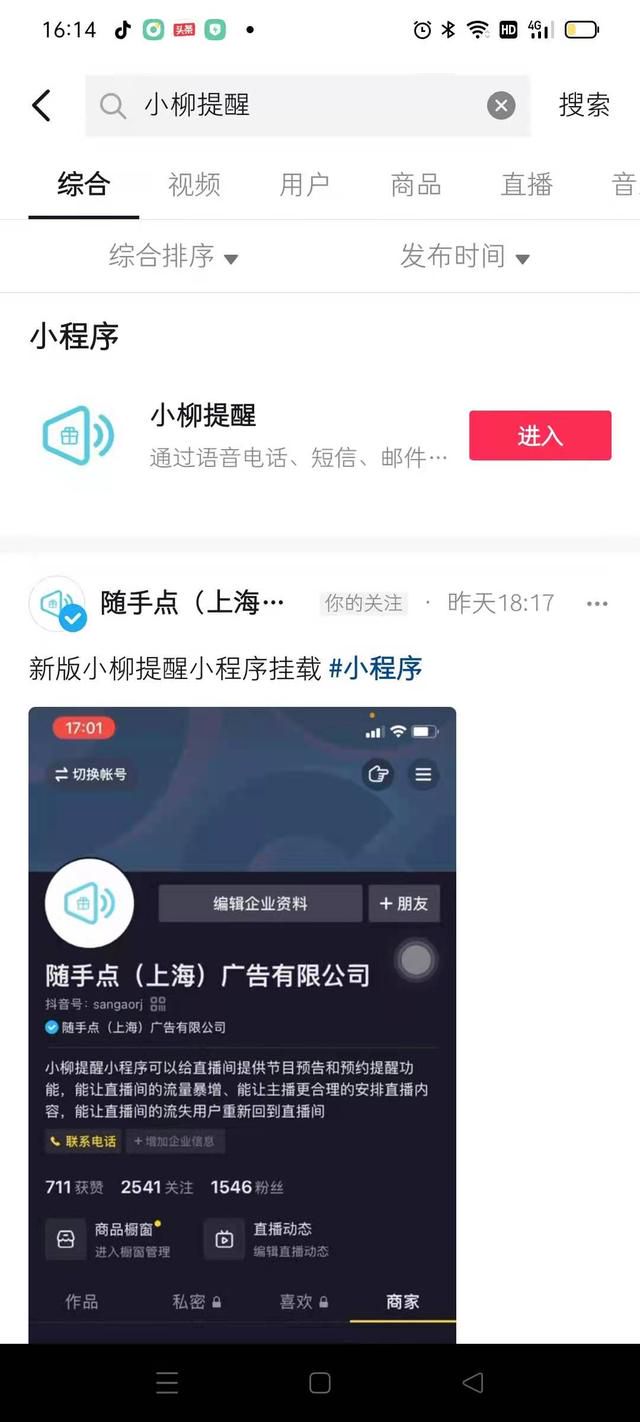640x1422 pixels.
Task: Expand the 综合排序 sort dropdown
Action: coord(173,256)
